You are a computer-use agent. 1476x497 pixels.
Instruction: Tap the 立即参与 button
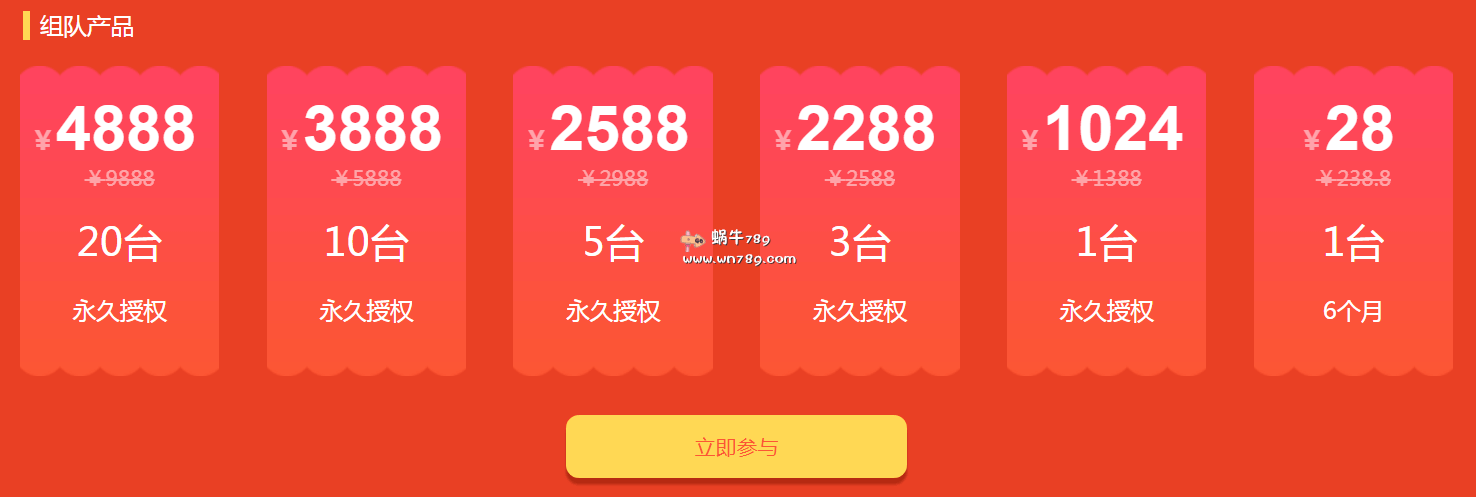pos(736,446)
